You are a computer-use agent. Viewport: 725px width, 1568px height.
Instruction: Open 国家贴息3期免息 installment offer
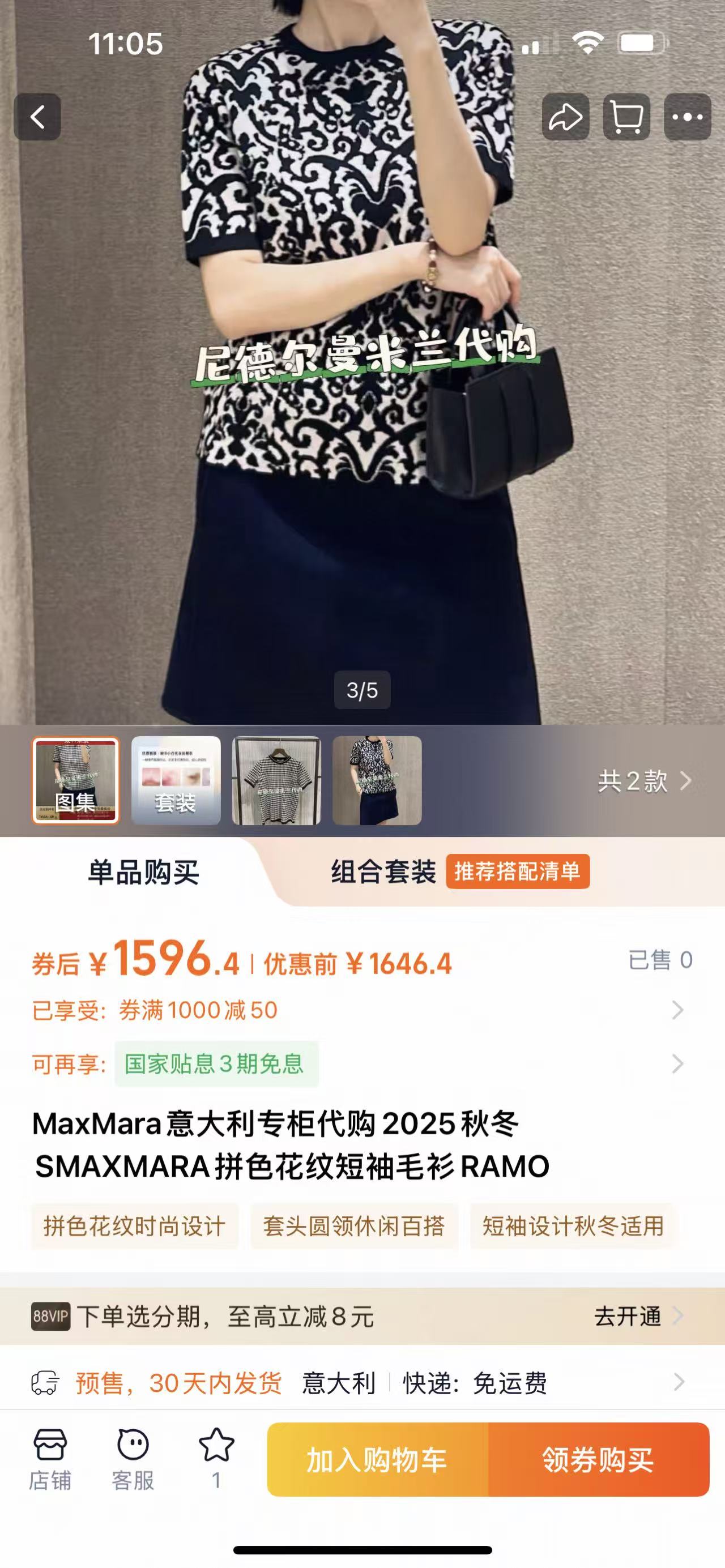tap(217, 1064)
